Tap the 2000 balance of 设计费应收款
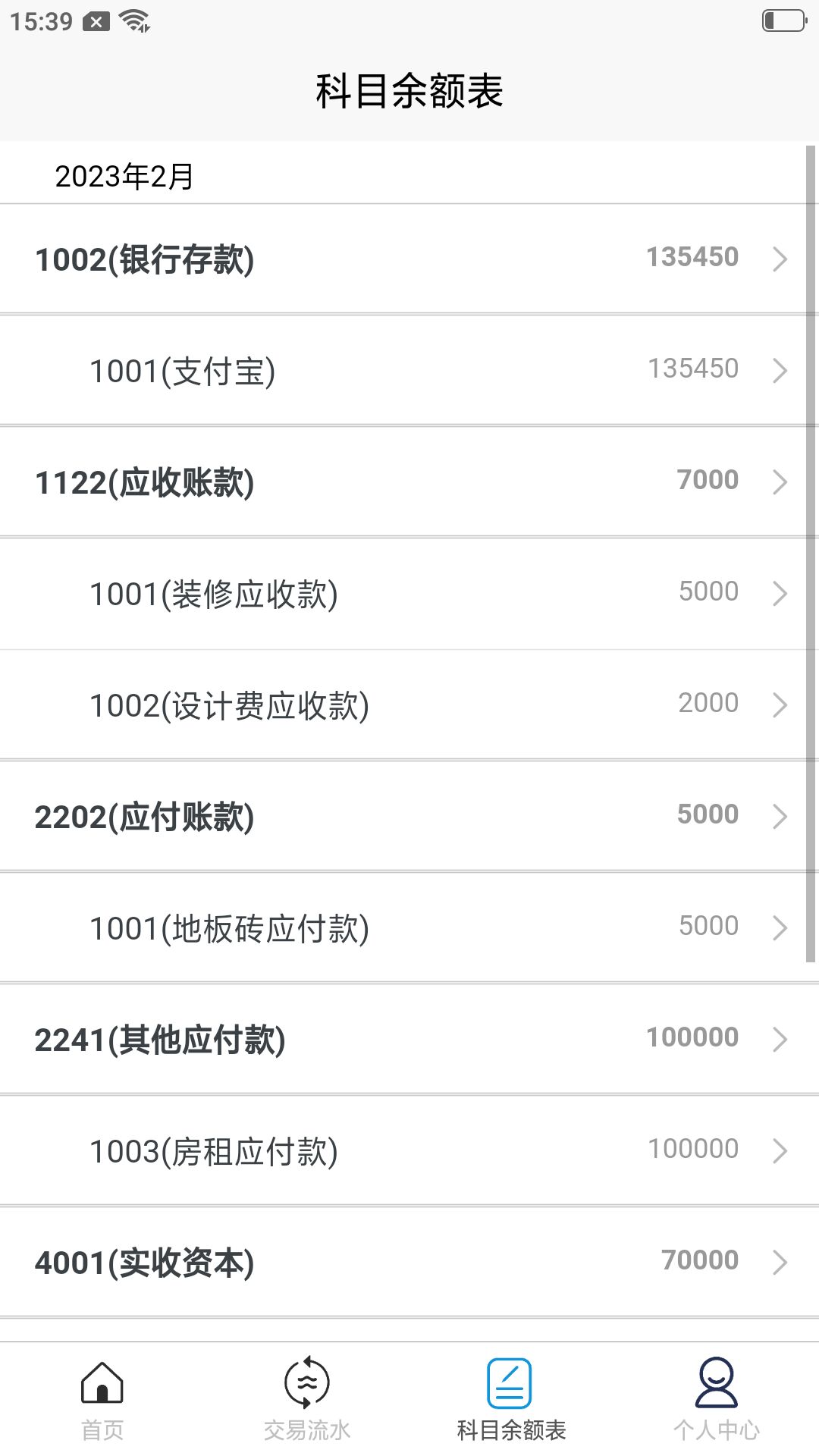The image size is (819, 1456). coord(709,702)
